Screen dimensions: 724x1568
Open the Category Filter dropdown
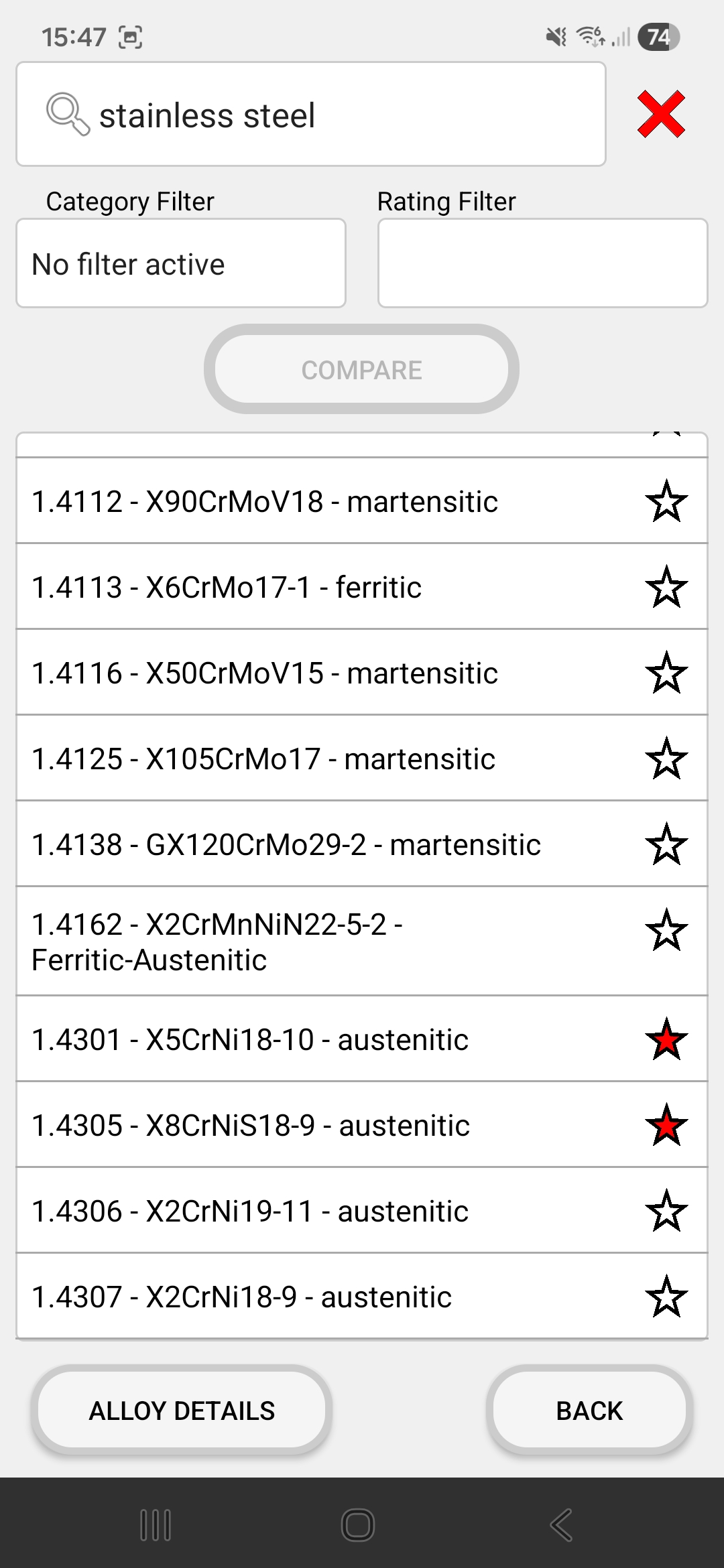(181, 263)
